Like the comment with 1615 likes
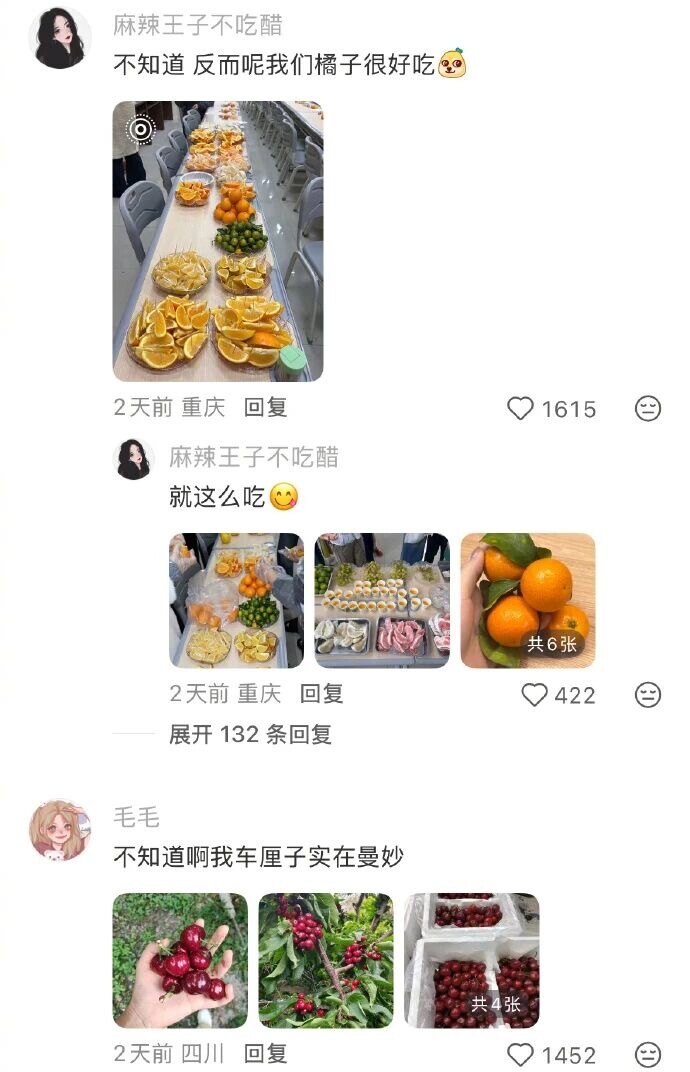The width and height of the screenshot is (690, 1072). point(521,408)
